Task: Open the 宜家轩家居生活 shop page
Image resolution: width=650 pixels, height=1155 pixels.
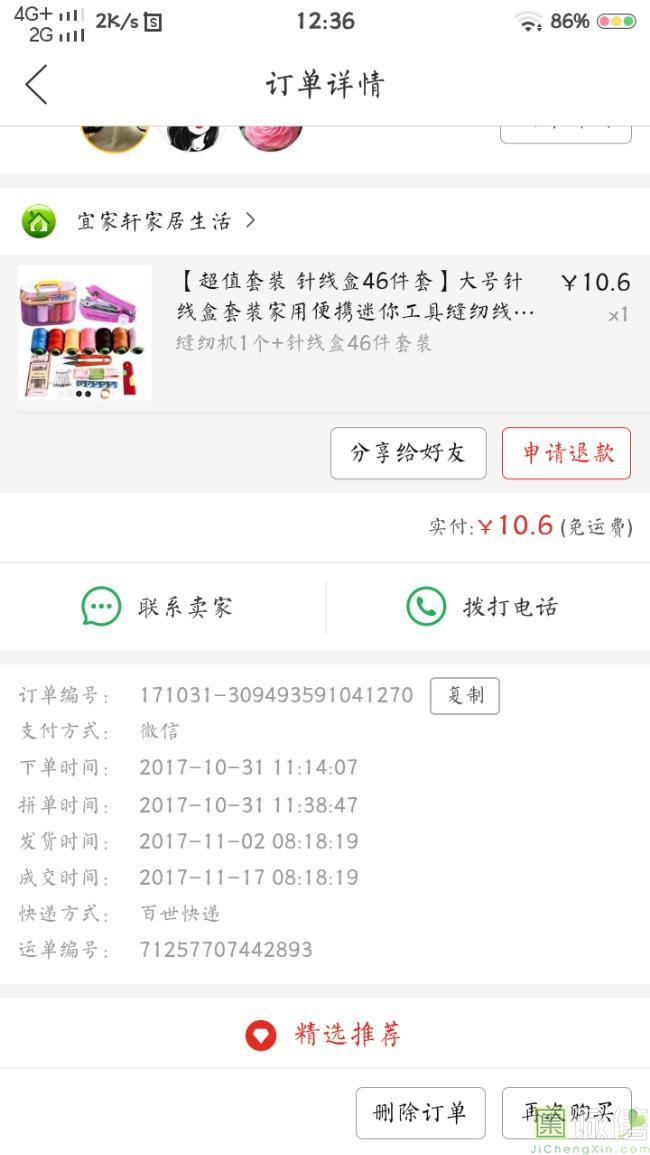Action: [x=155, y=221]
